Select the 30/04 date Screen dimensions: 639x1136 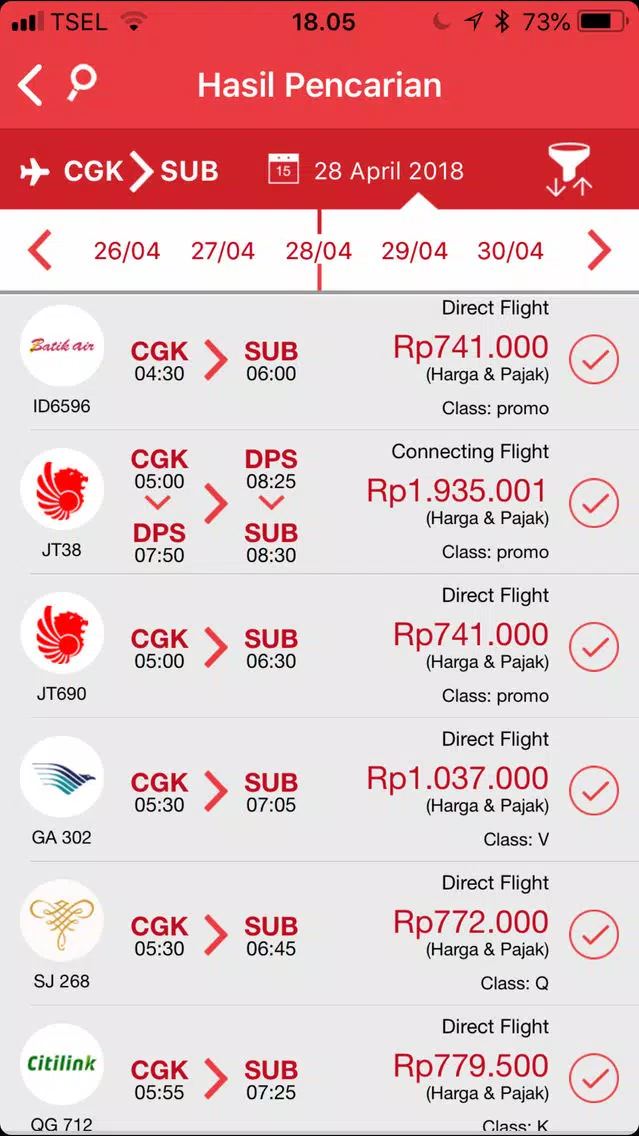tap(510, 251)
